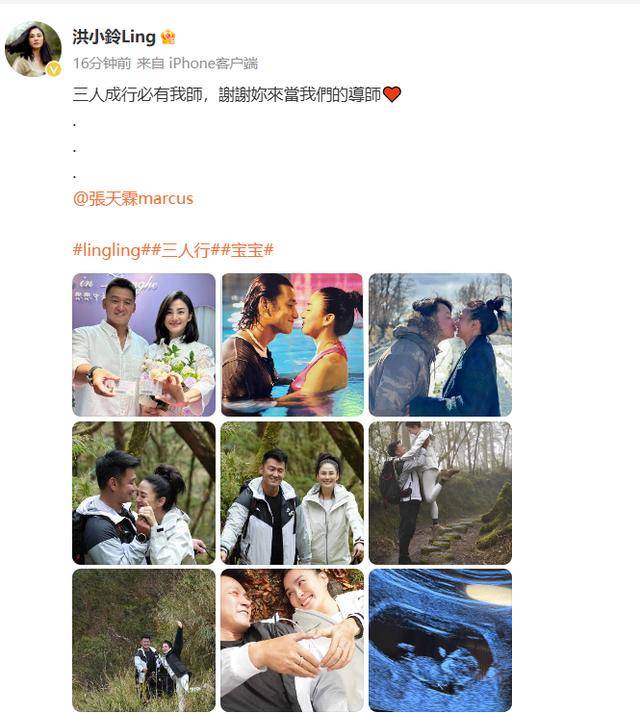View the swimming pool photo
Viewport: 640px width, 713px height.
tap(292, 344)
